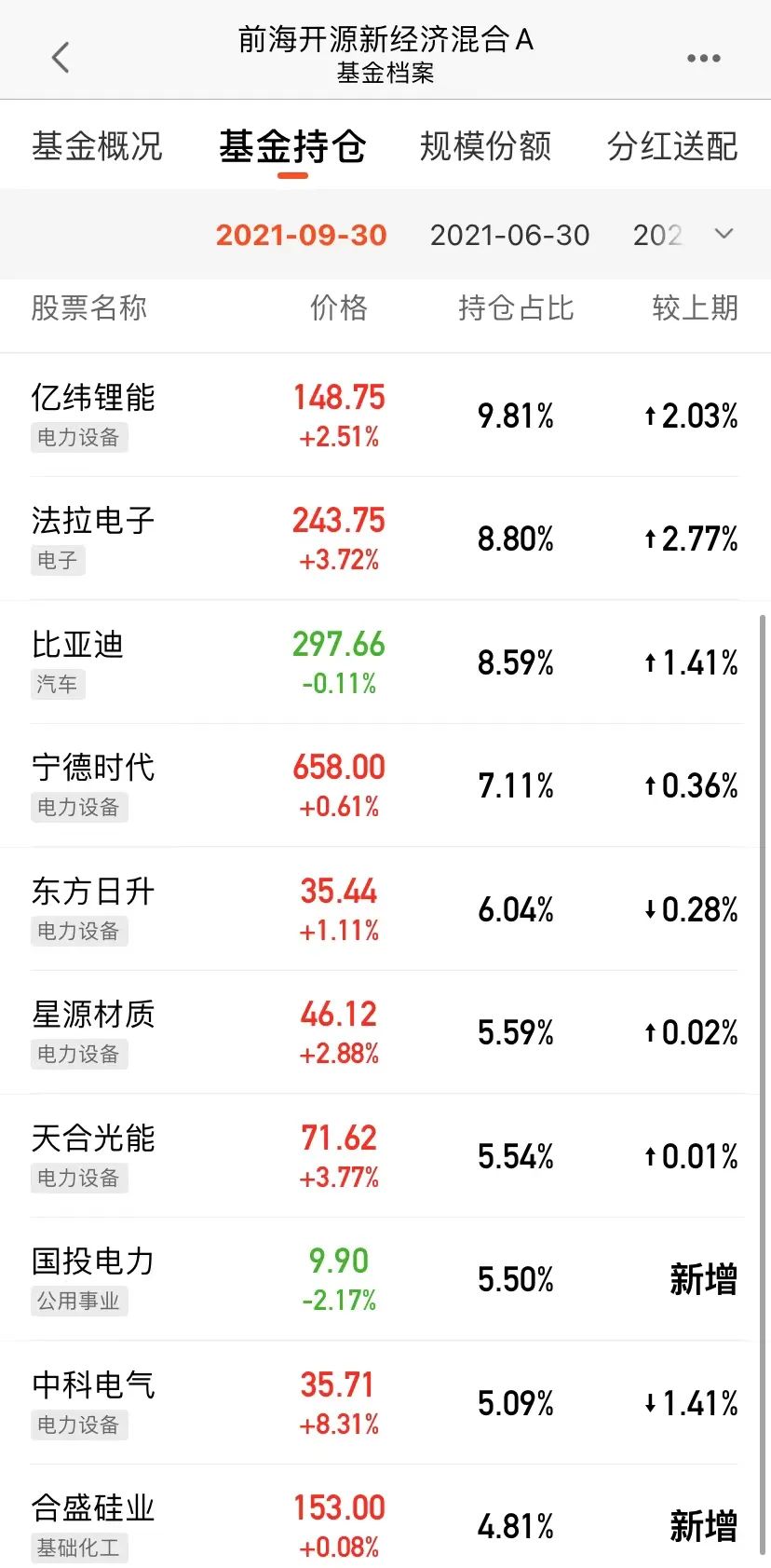Open the 亿纬锂能 stock details
This screenshot has height=1568, width=771.
(x=91, y=398)
